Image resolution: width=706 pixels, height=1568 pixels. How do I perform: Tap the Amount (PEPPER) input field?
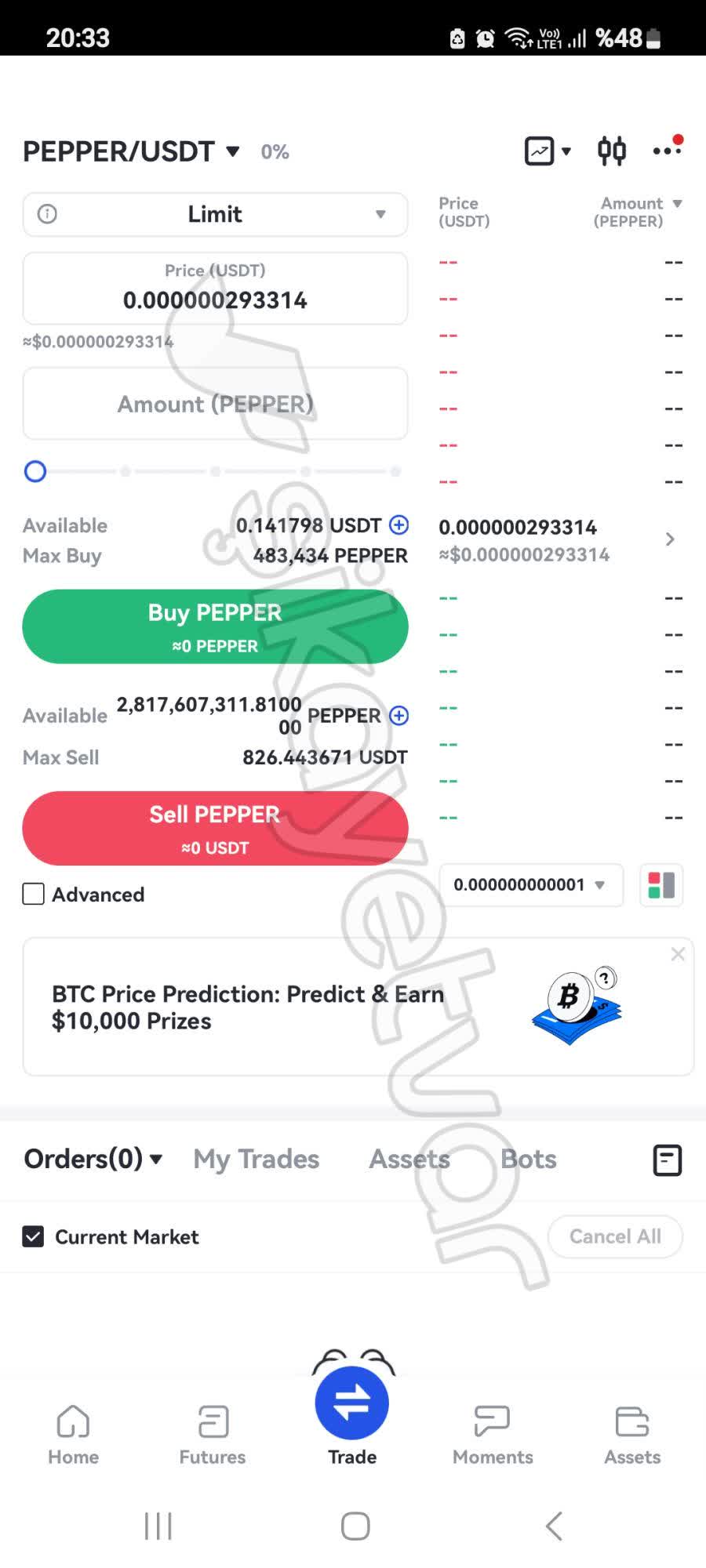click(215, 404)
